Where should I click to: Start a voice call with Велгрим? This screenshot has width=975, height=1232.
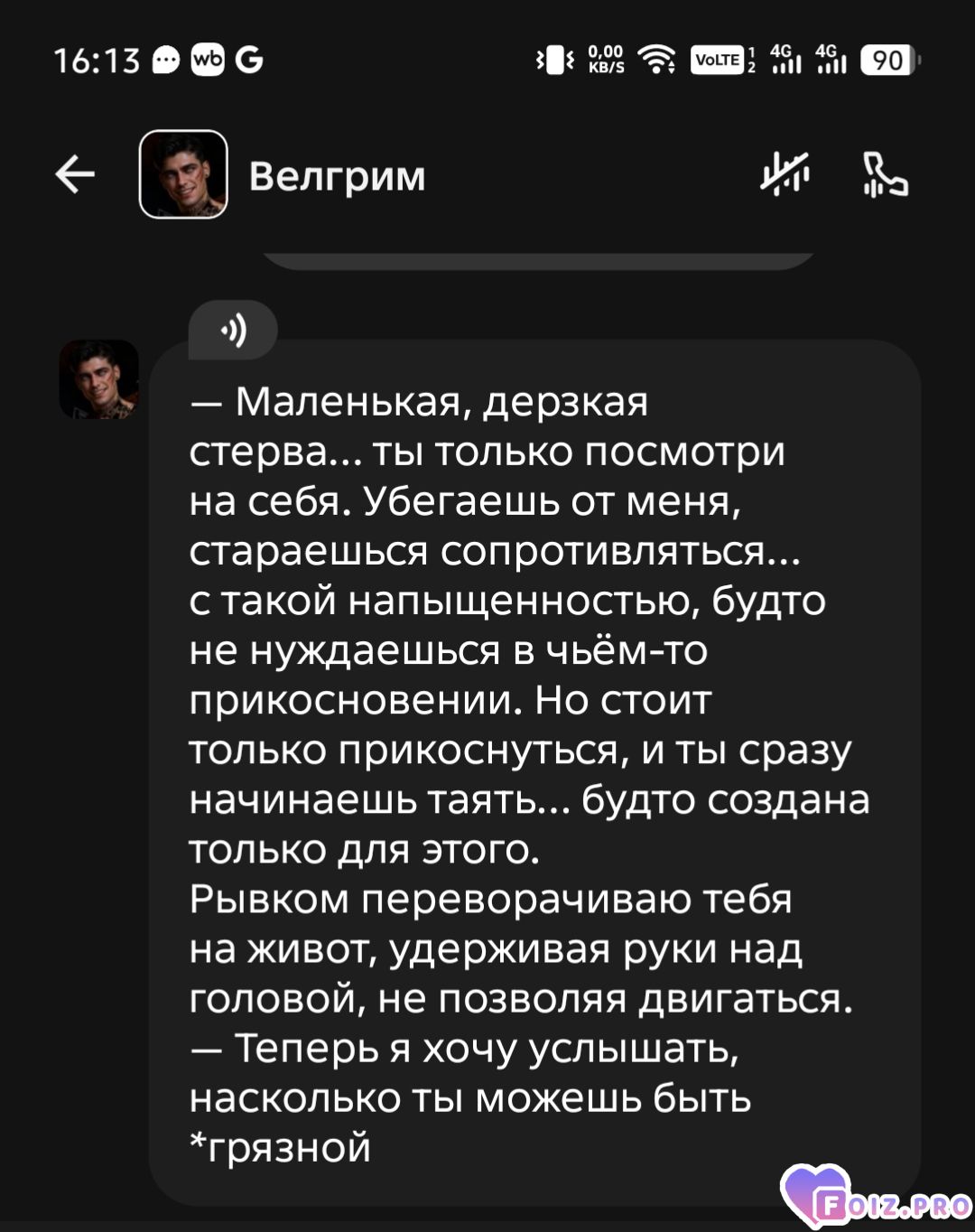coord(885,174)
